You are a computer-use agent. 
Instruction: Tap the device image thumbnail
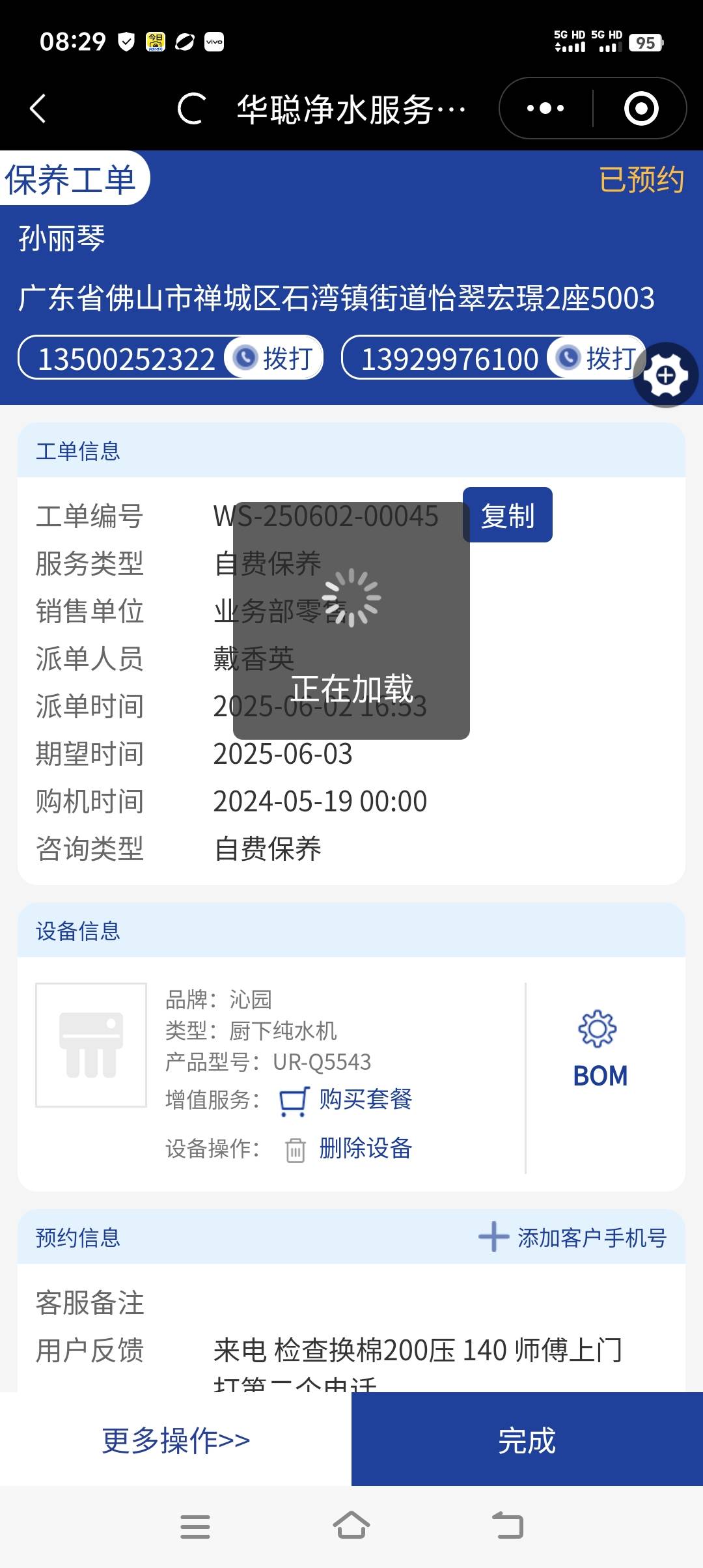click(x=91, y=1044)
